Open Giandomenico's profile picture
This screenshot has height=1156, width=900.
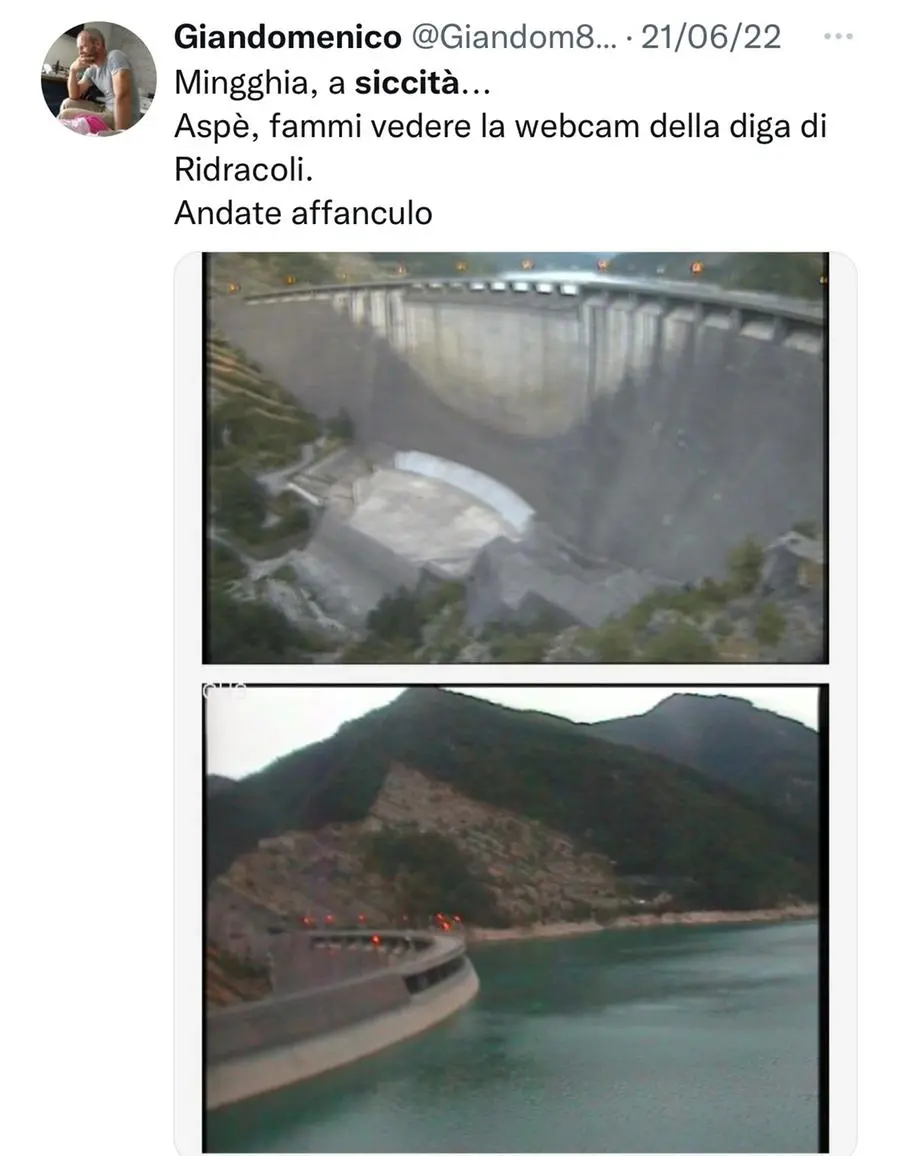click(98, 78)
